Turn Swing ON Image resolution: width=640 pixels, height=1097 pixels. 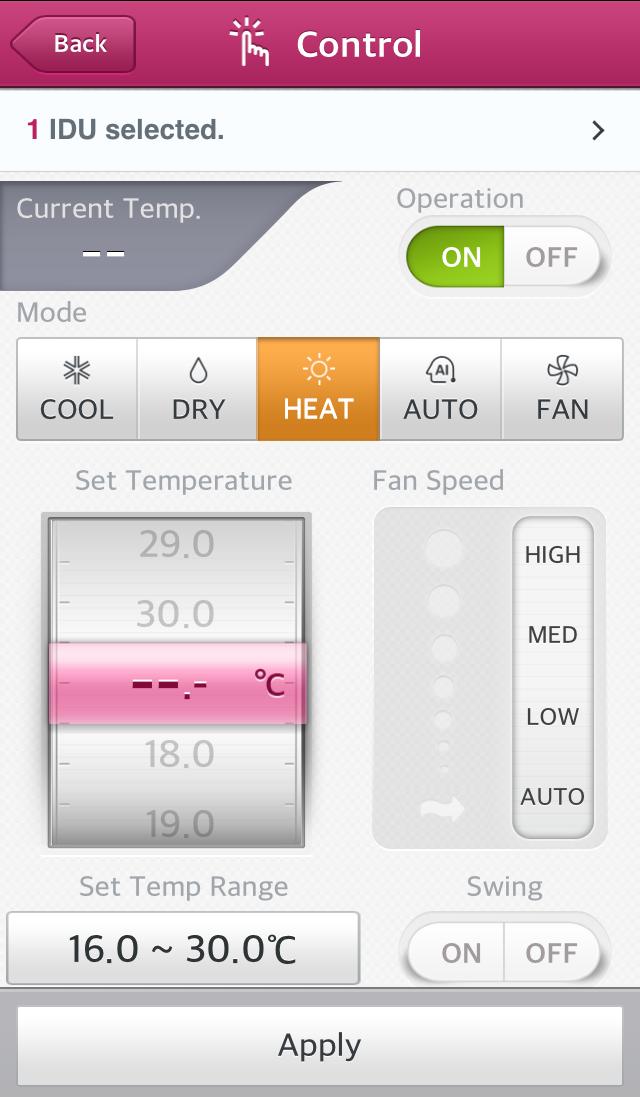[460, 953]
